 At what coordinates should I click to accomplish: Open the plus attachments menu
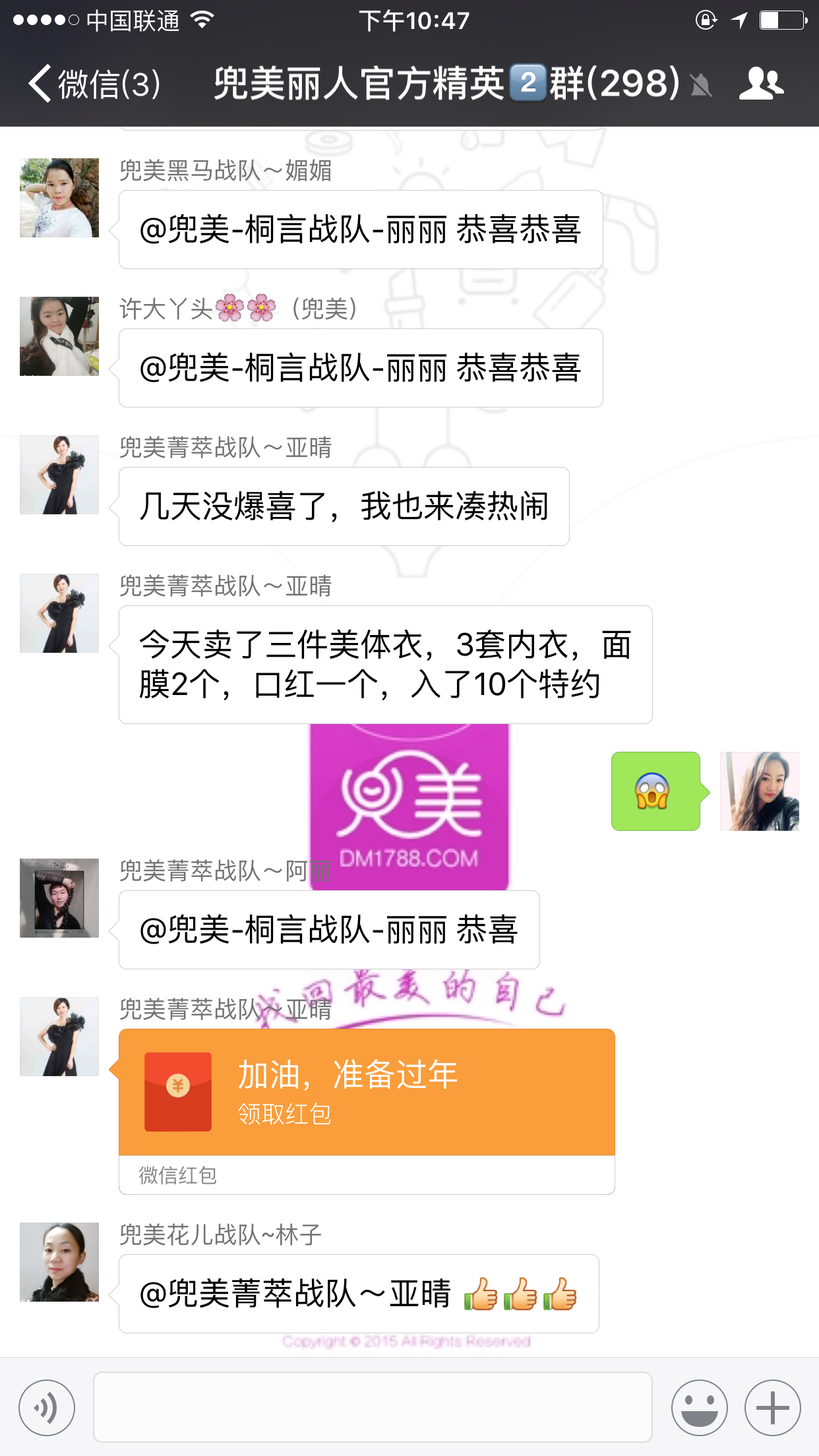(772, 1408)
